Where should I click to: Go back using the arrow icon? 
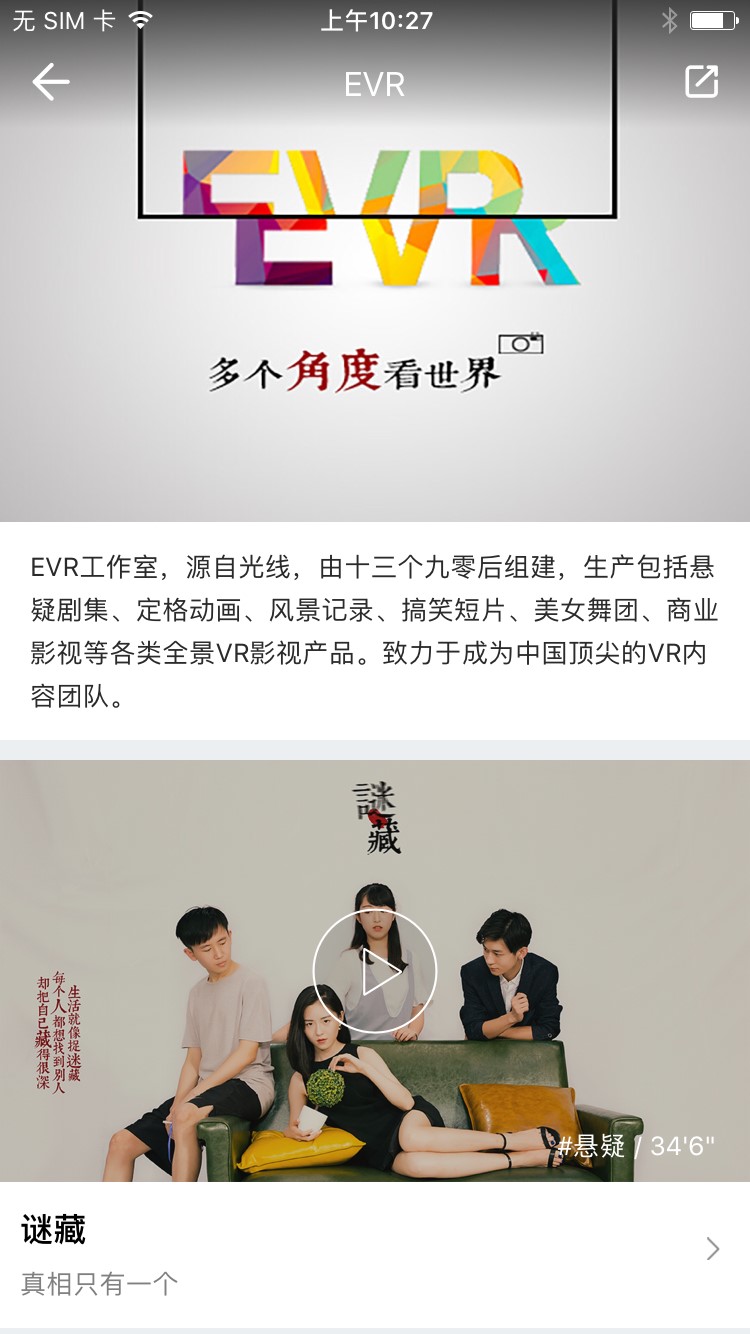pyautogui.click(x=50, y=83)
